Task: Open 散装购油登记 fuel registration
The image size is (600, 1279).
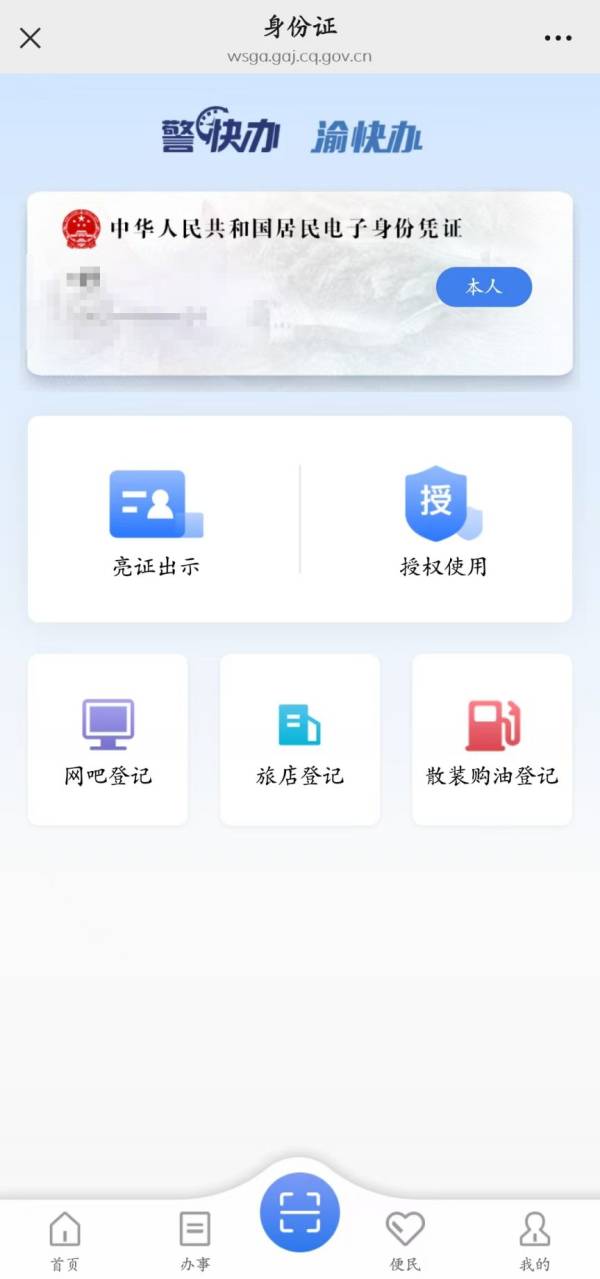Action: click(x=492, y=740)
